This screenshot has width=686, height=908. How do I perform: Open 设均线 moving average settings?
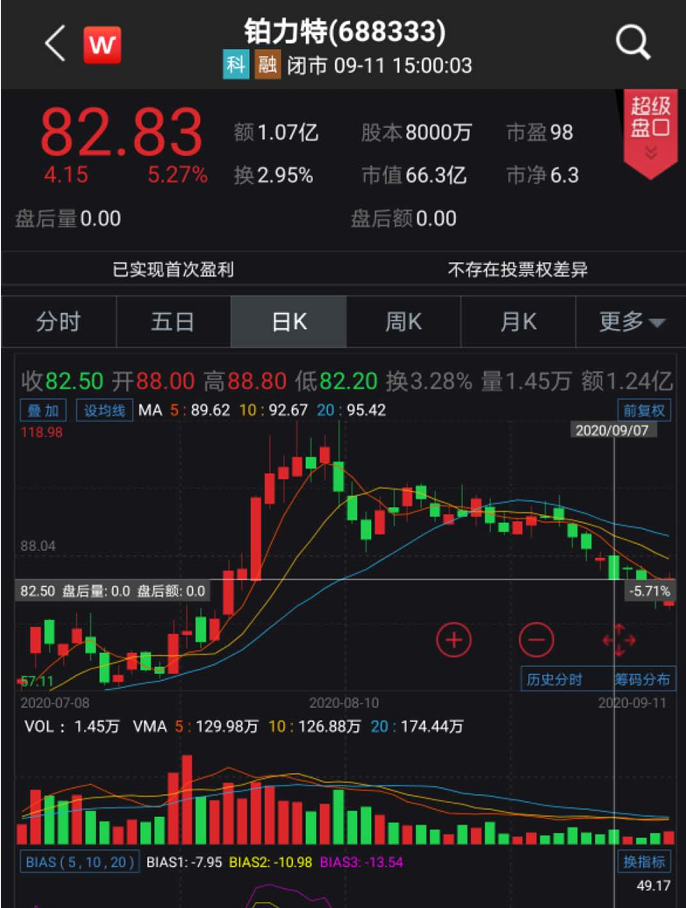(104, 410)
